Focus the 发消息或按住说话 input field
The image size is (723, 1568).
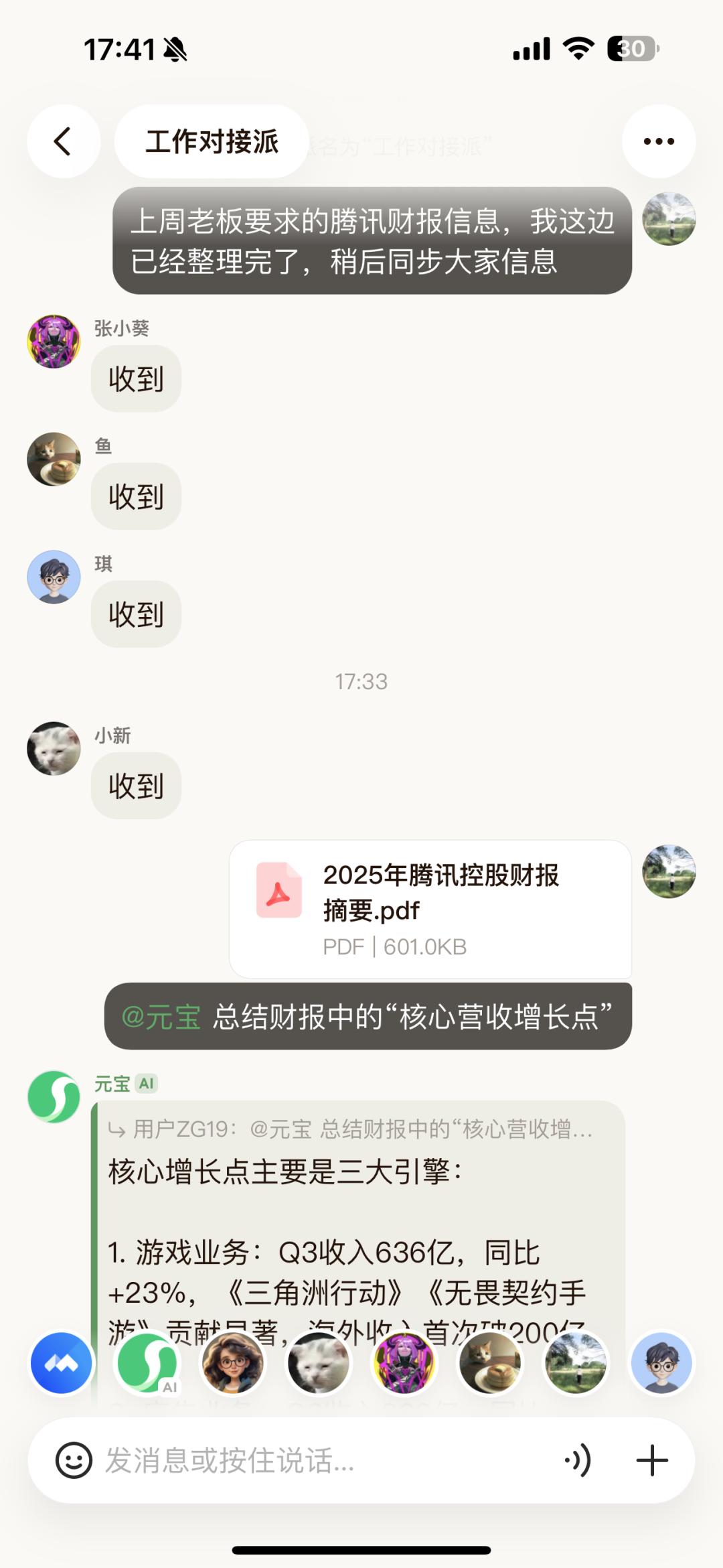(321, 1460)
